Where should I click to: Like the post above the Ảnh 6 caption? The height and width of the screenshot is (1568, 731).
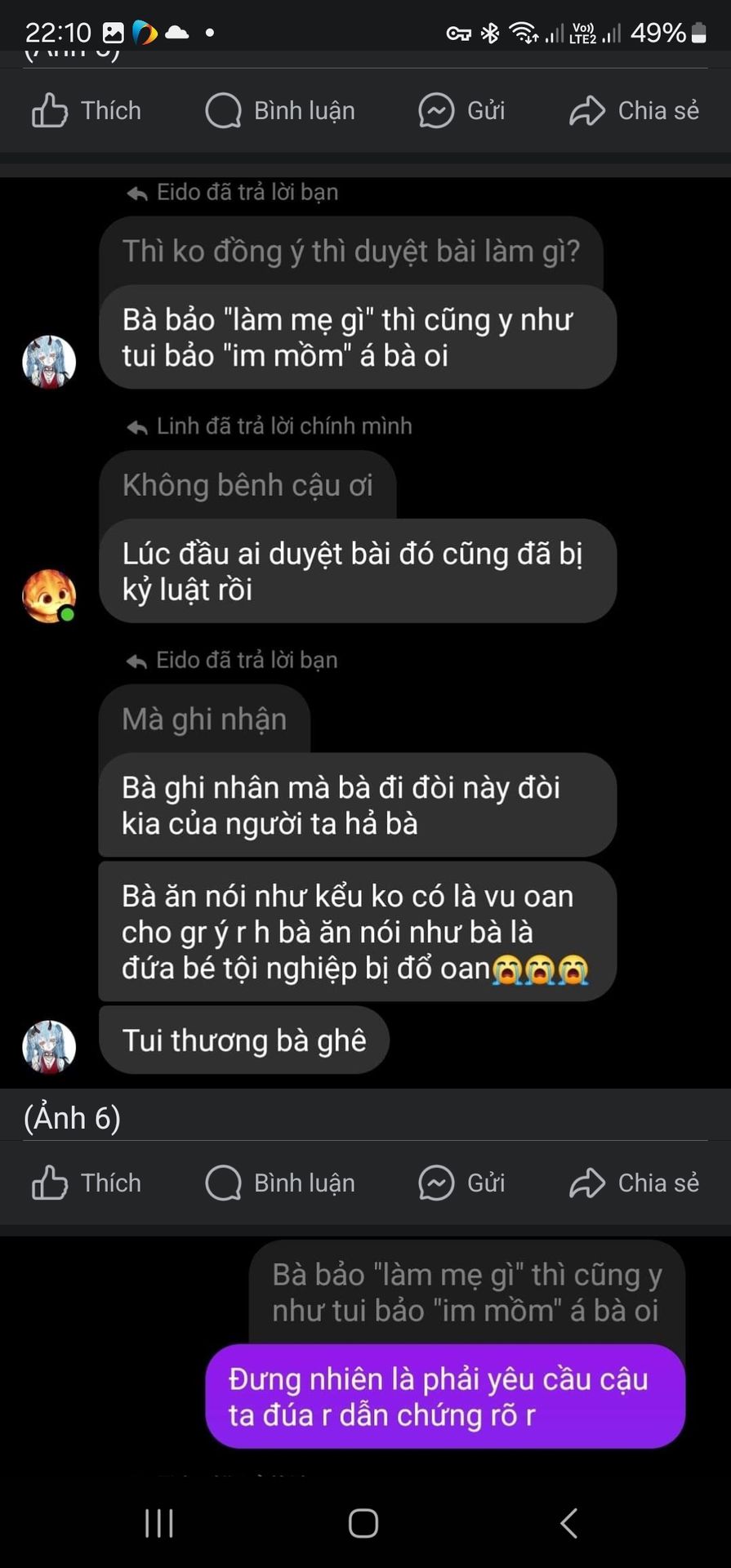coord(86,110)
